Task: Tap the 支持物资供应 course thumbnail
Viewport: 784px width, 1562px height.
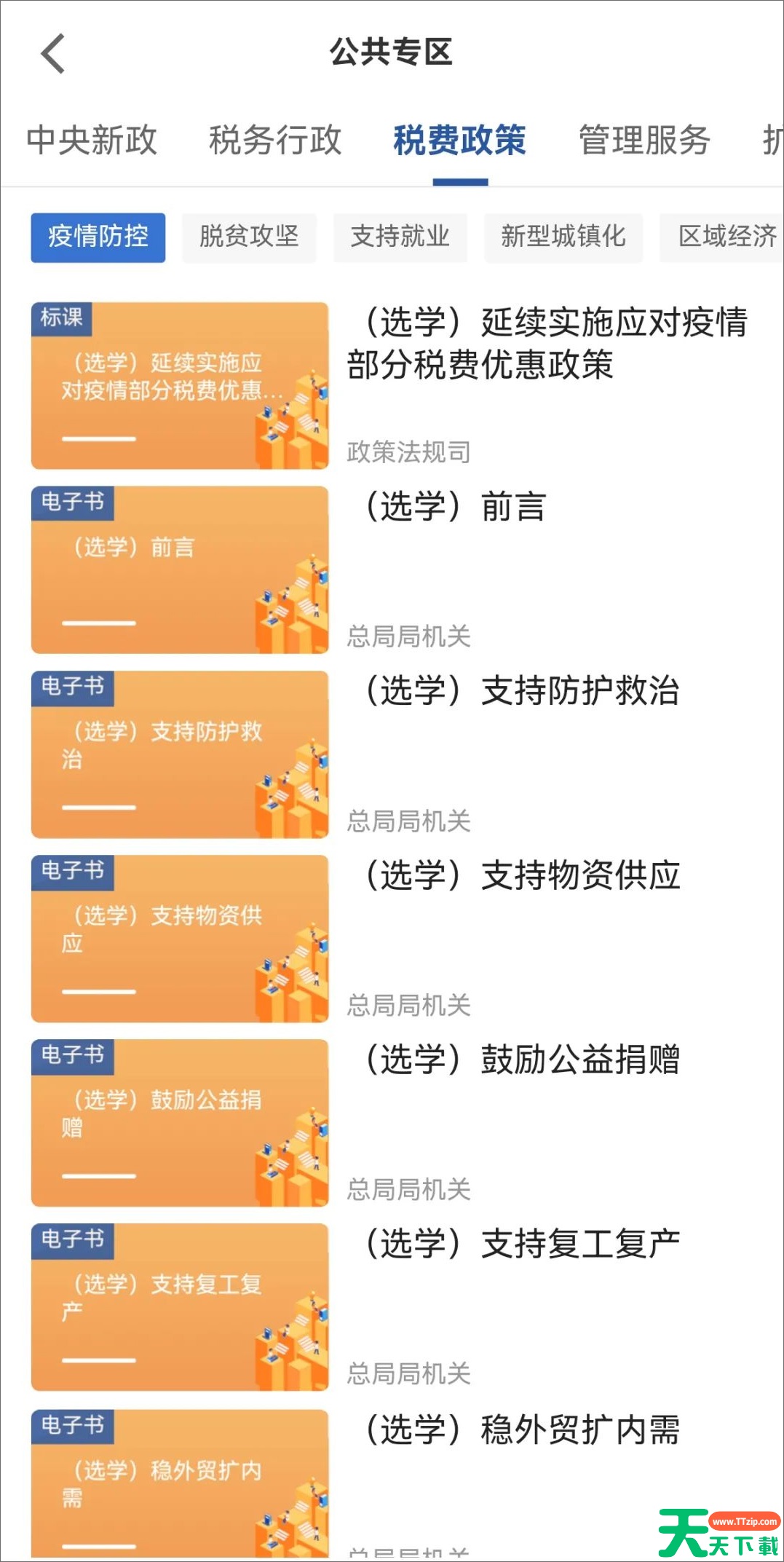Action: point(178,939)
